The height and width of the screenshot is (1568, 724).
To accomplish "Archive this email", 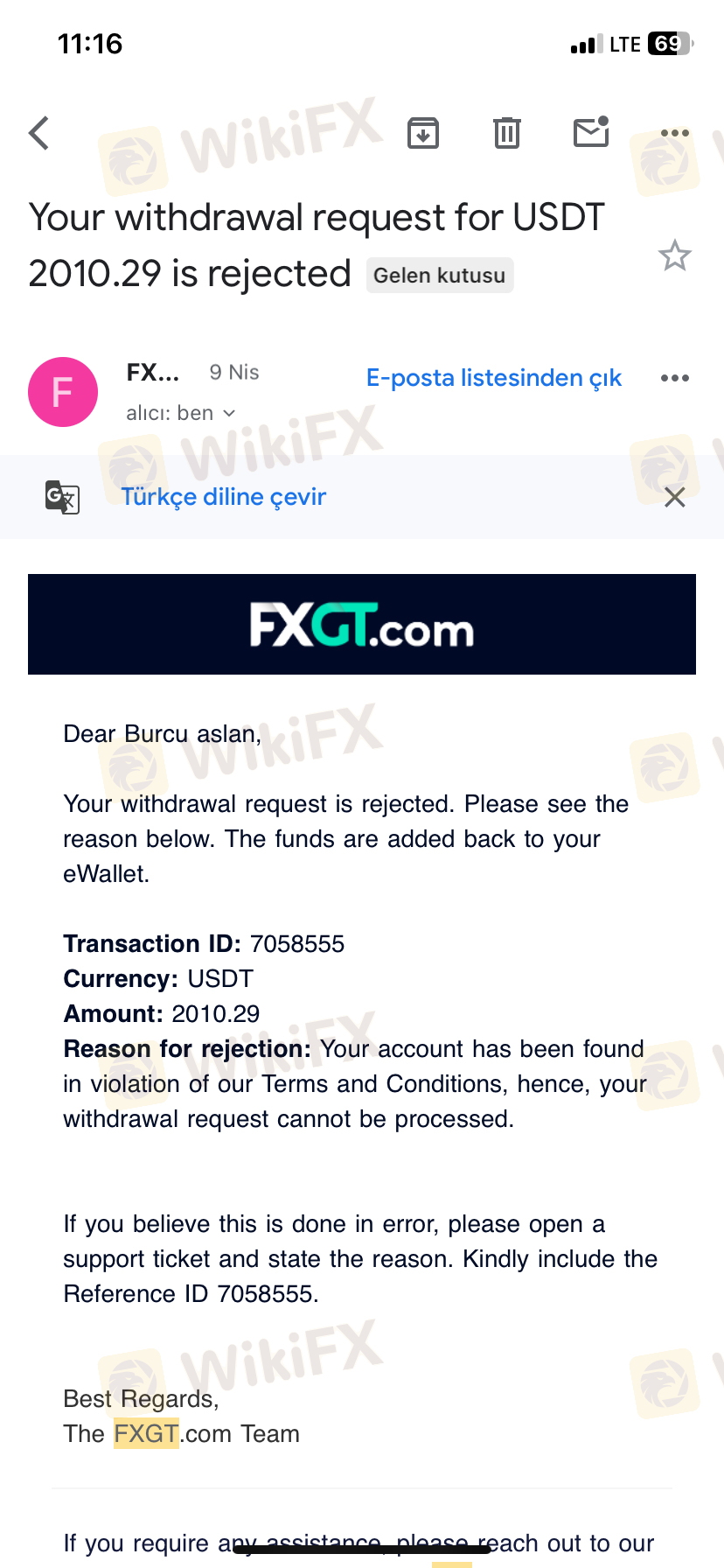I will pos(423,133).
